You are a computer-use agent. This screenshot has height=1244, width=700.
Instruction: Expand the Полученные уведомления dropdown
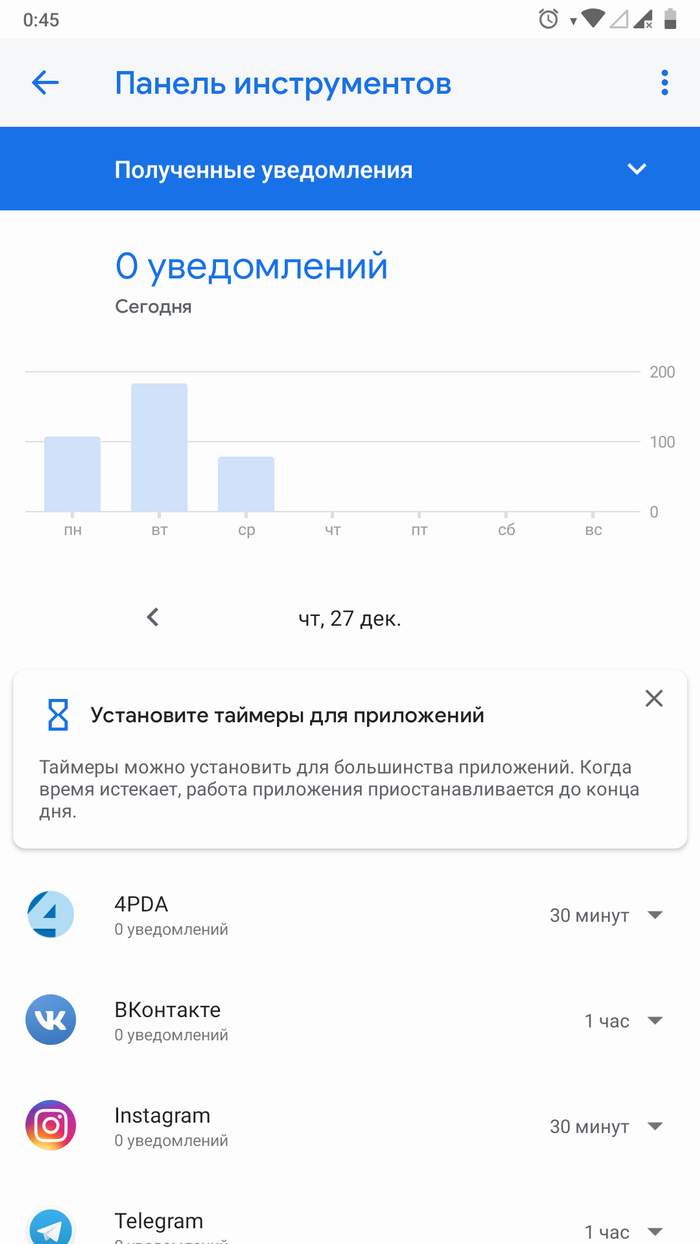[x=637, y=169]
